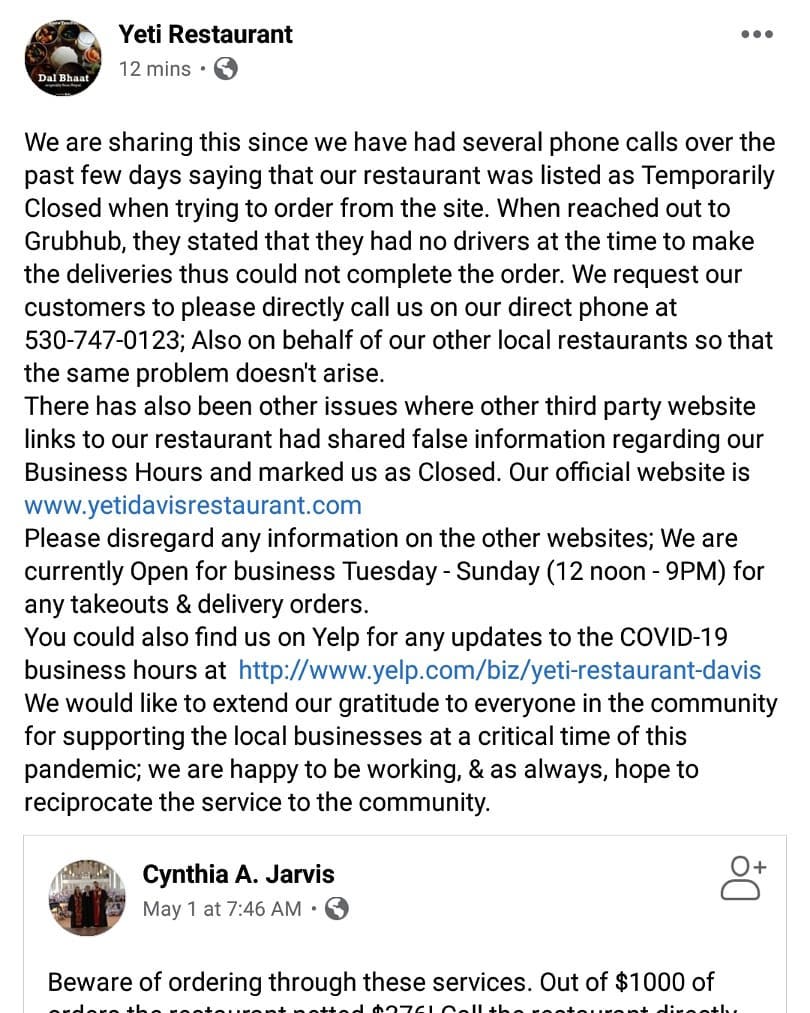The height and width of the screenshot is (1013, 810).
Task: View Cynthia A. Jarvis's profile photo
Action: tap(87, 896)
